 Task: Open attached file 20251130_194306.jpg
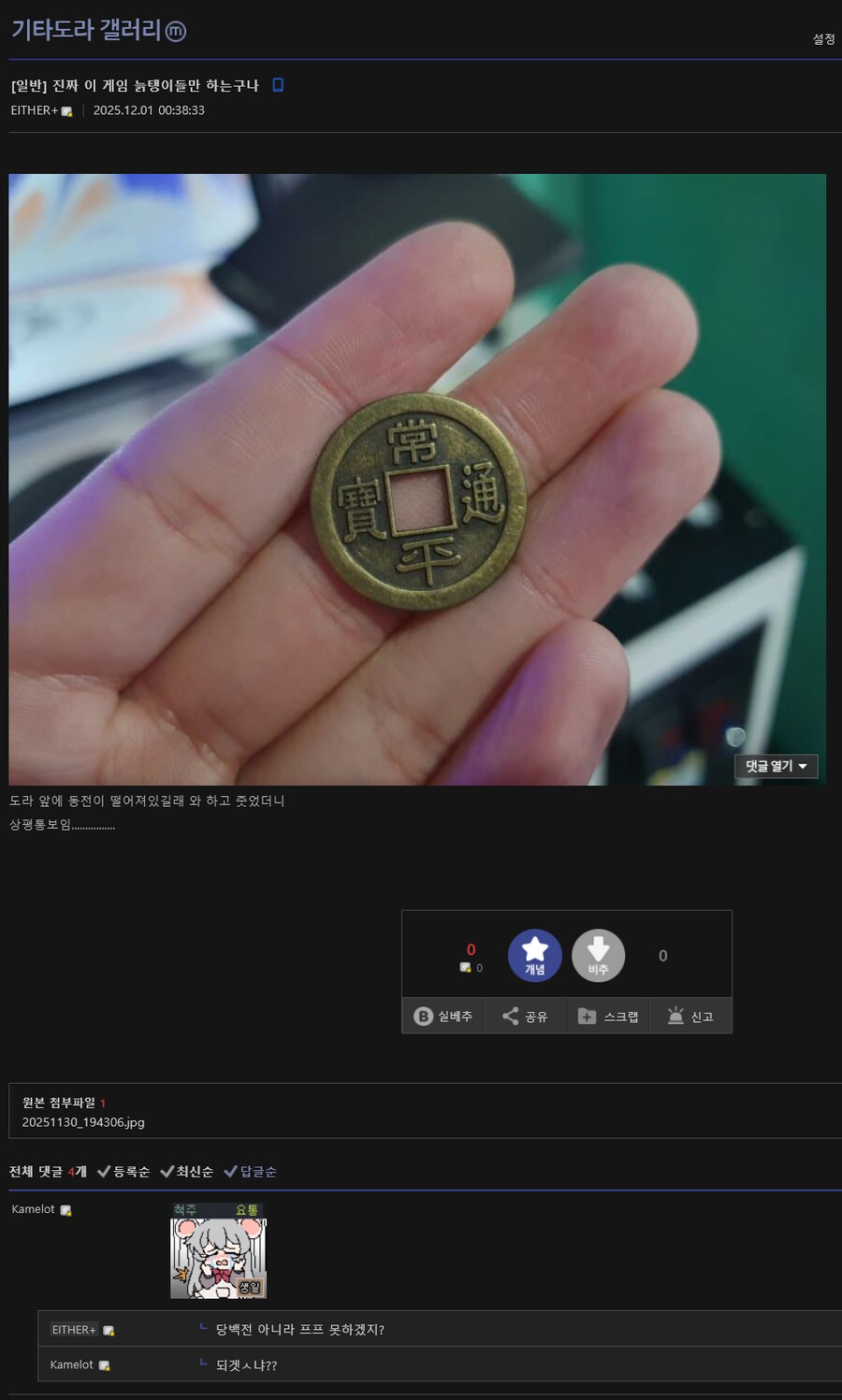click(83, 1122)
